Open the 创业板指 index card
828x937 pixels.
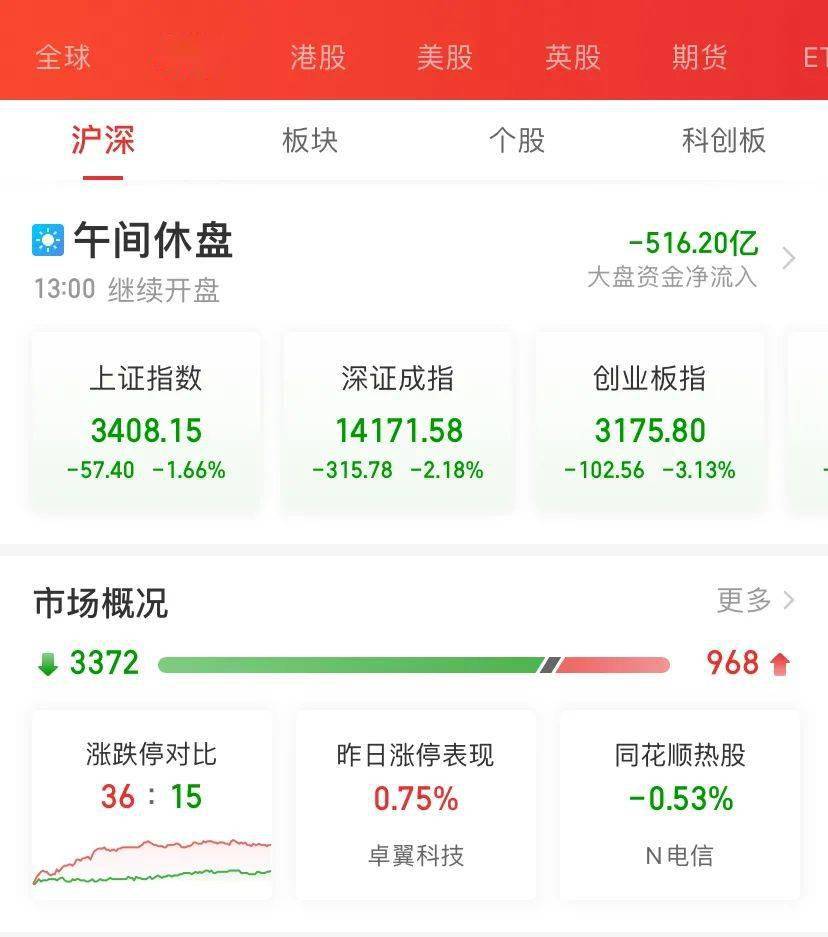(x=650, y=422)
